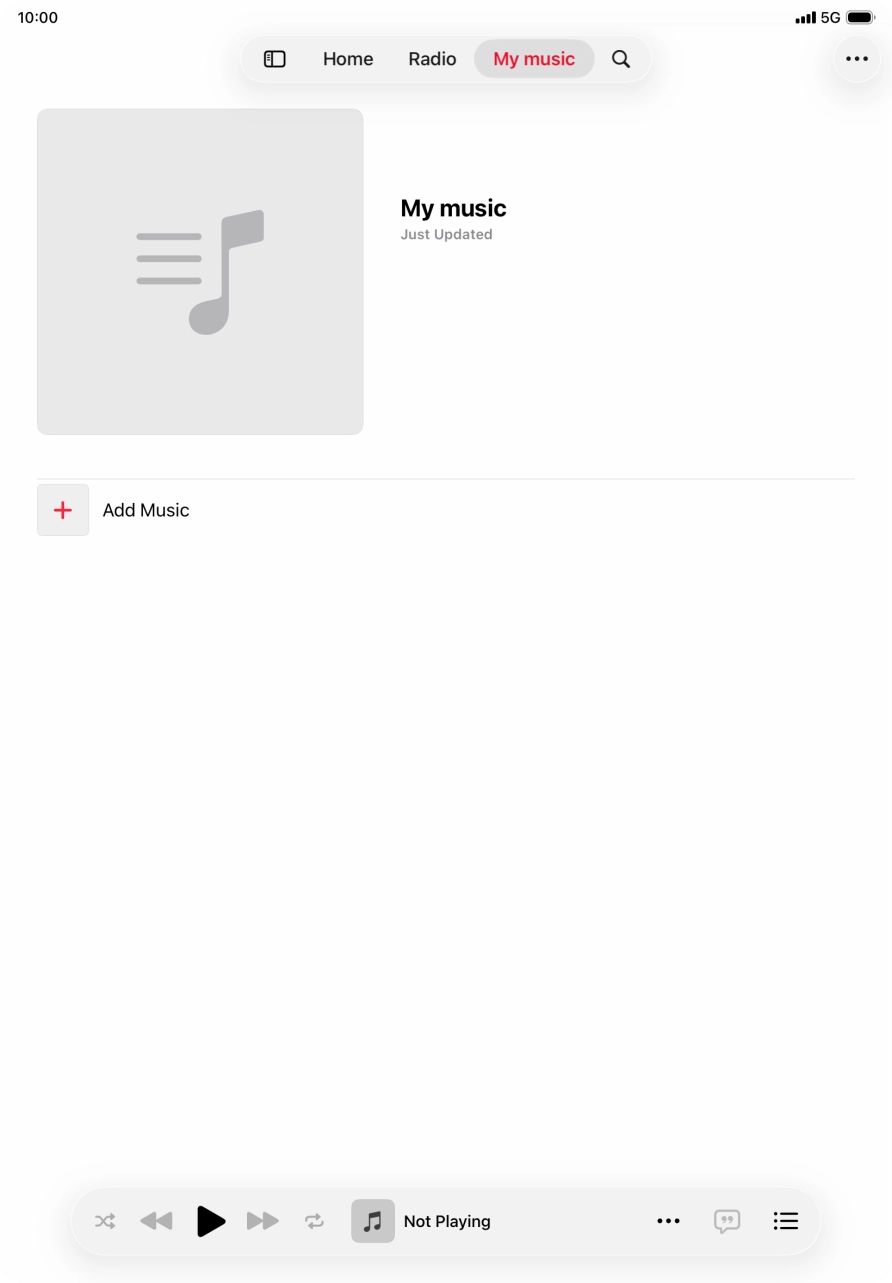
Task: Open the More options menu at top right
Action: [857, 59]
